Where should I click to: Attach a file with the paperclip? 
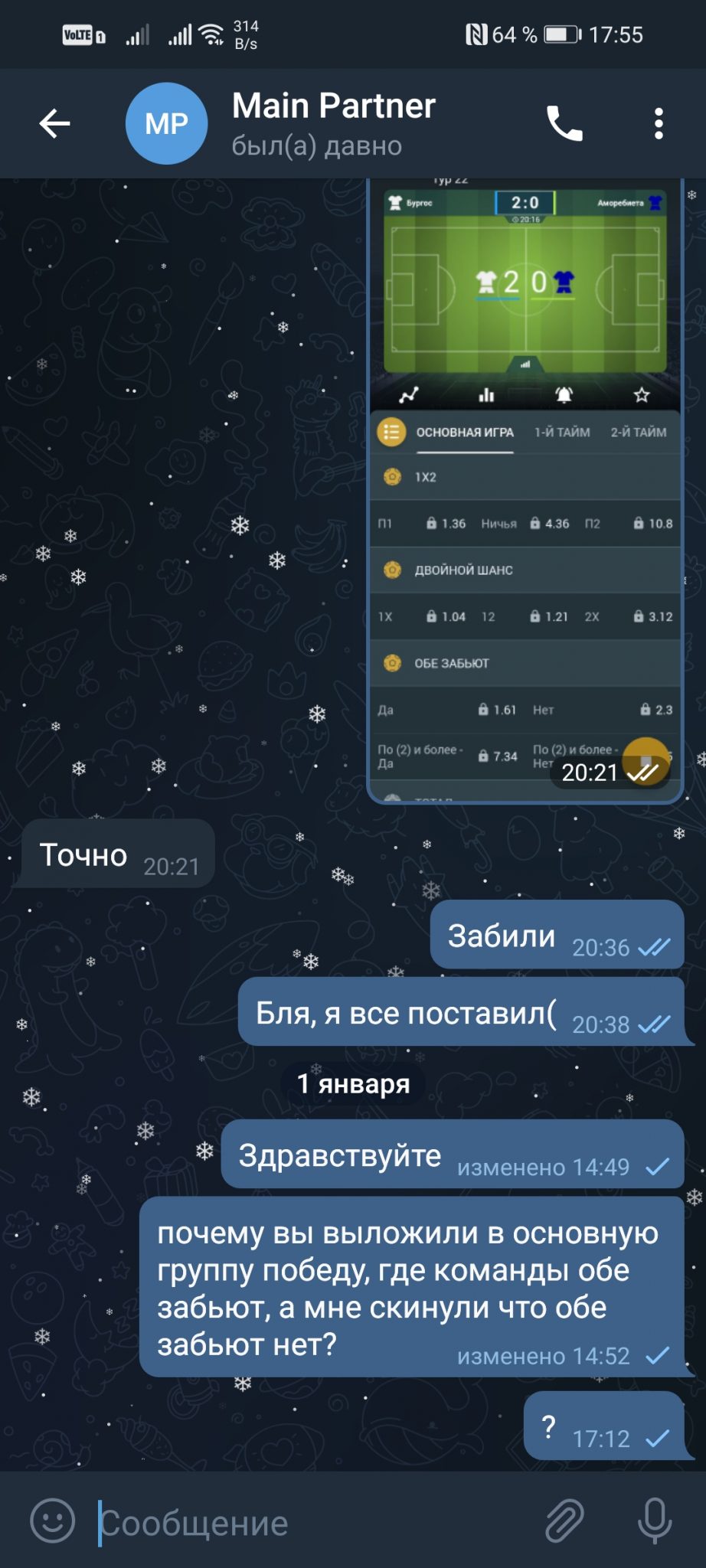tap(564, 1521)
